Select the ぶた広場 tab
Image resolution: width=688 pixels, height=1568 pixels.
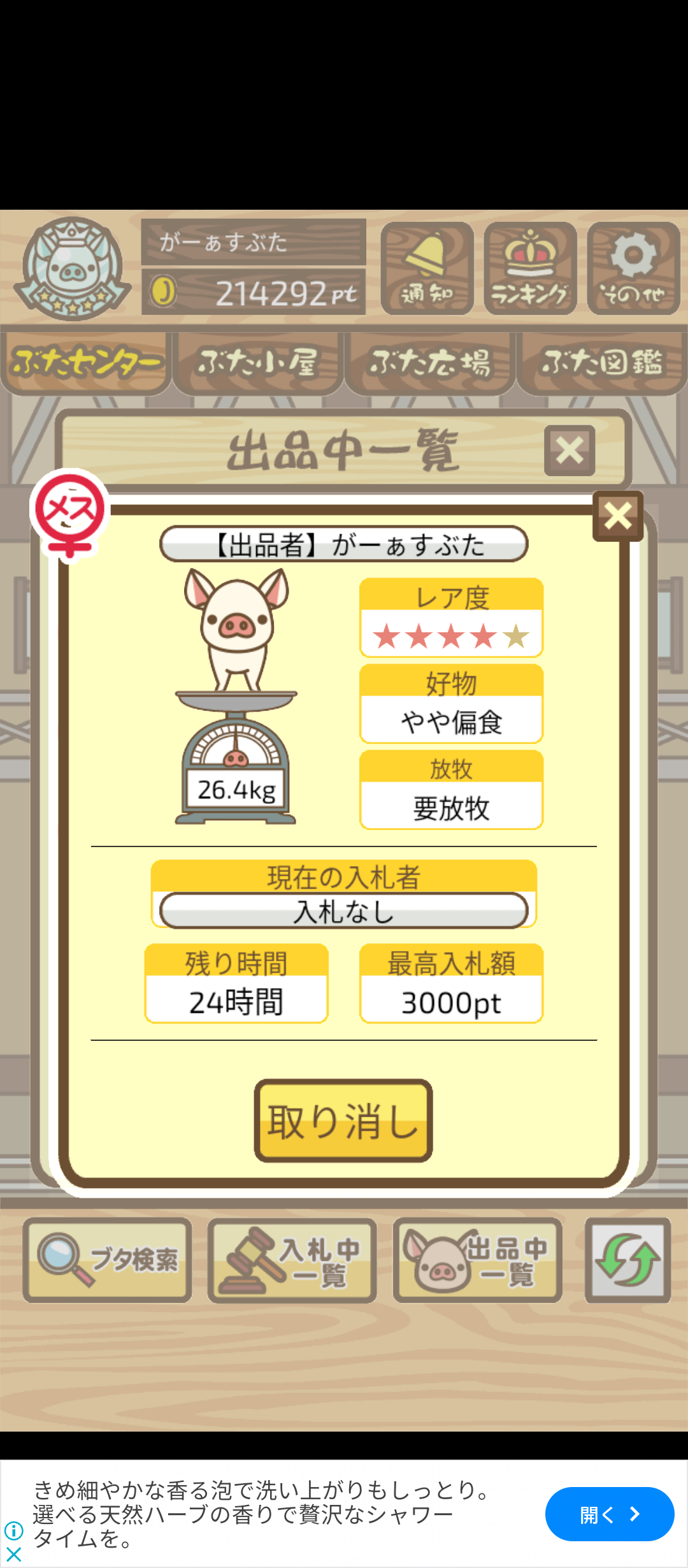(x=430, y=363)
